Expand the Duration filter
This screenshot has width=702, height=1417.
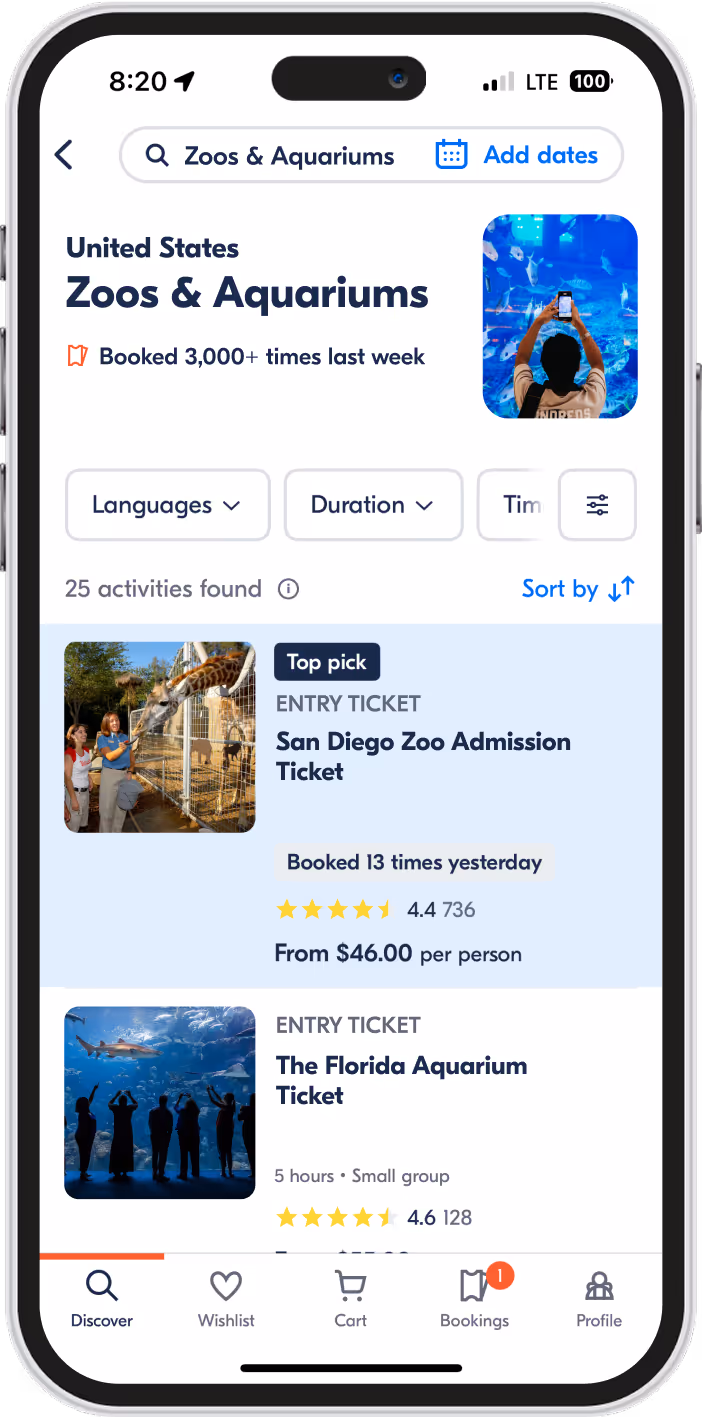374,505
